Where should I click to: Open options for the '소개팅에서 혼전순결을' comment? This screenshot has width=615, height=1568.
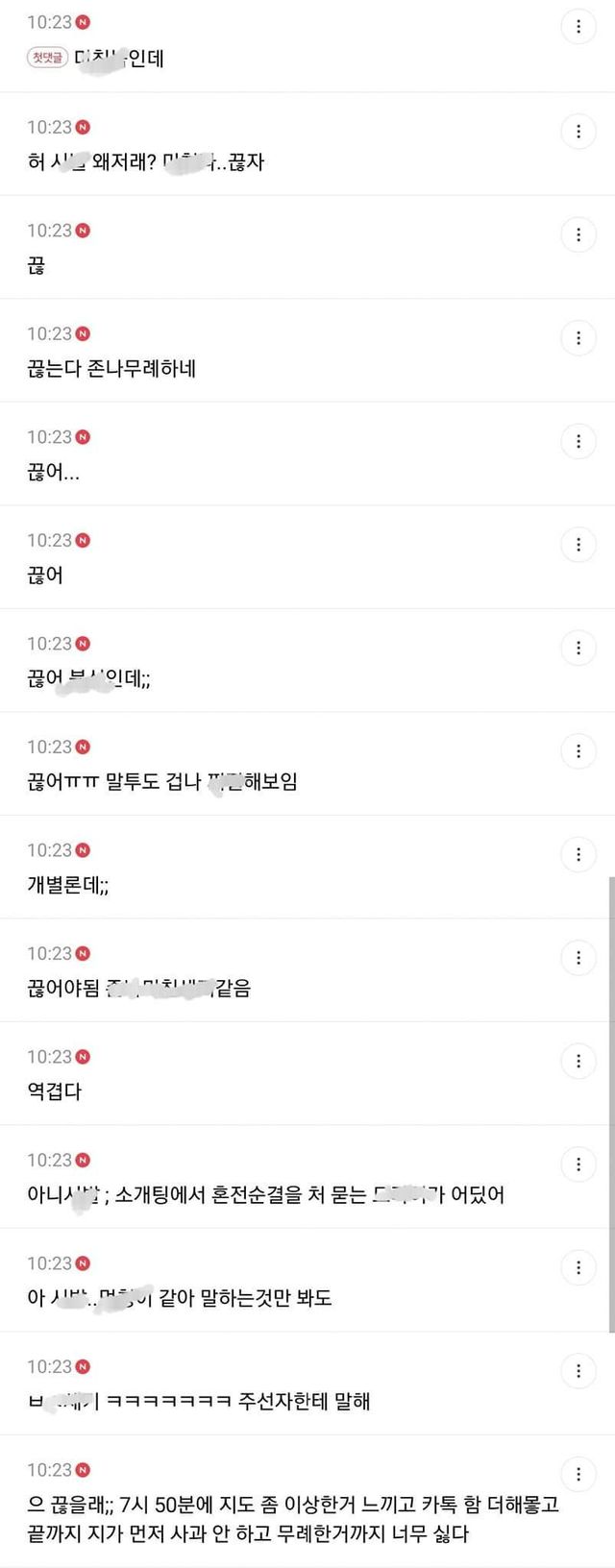(578, 1164)
